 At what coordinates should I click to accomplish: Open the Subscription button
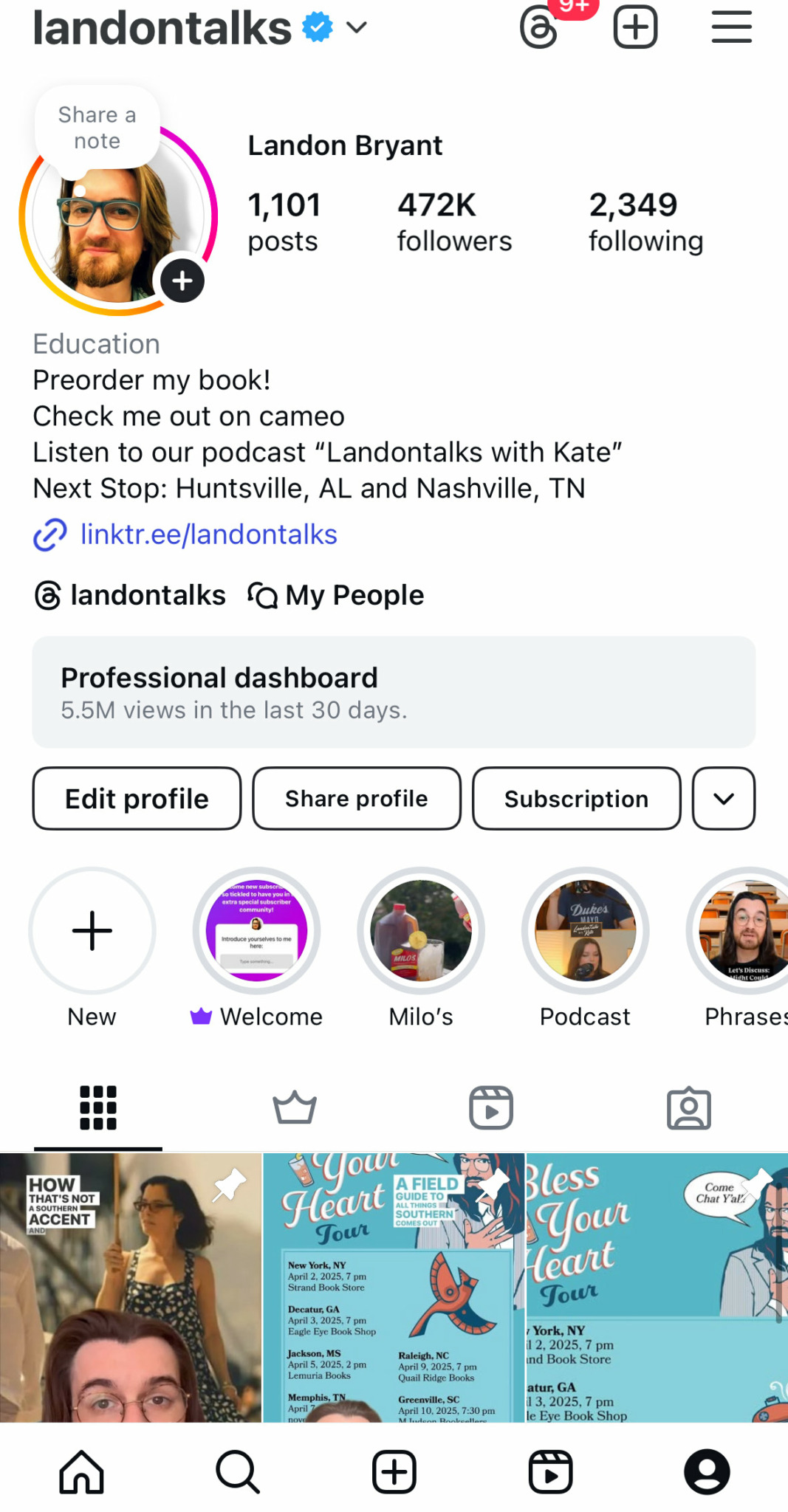[x=576, y=799]
